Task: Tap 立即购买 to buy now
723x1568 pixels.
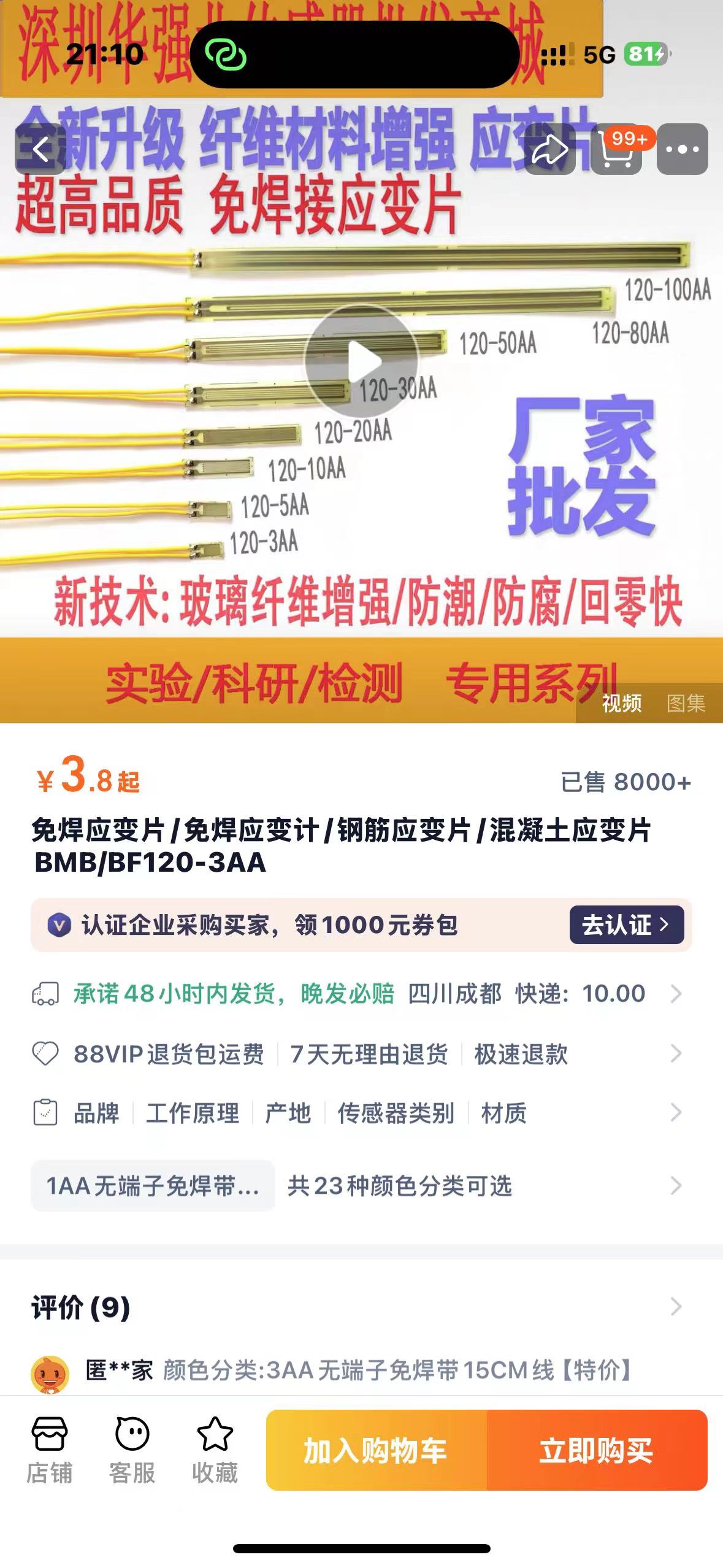Action: [597, 1450]
